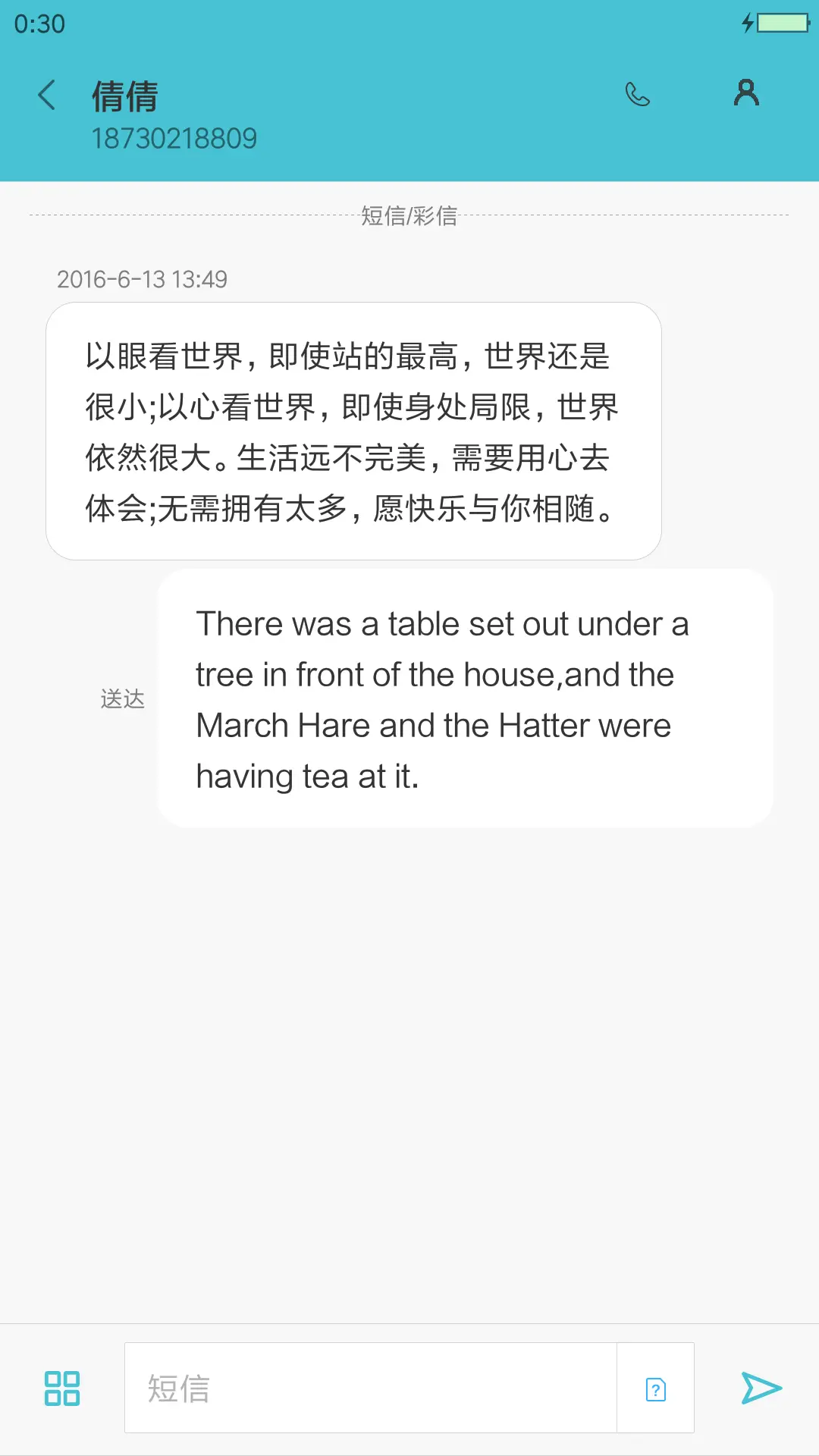The width and height of the screenshot is (819, 1456).
Task: Tap the call icon to phone 倩倩
Action: point(638,94)
